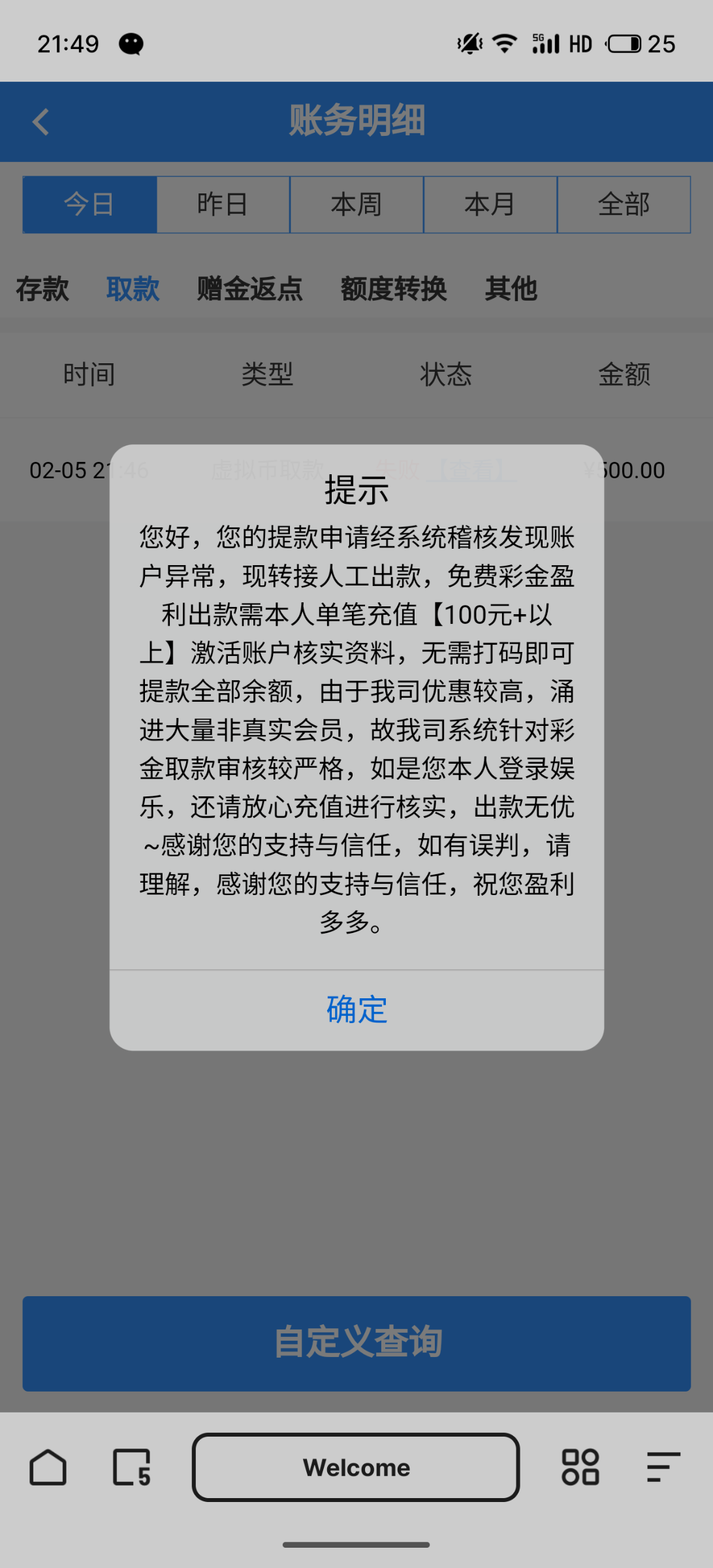The width and height of the screenshot is (713, 1568).
Task: Tap the back arrow to leave 账务明细
Action: pos(41,122)
